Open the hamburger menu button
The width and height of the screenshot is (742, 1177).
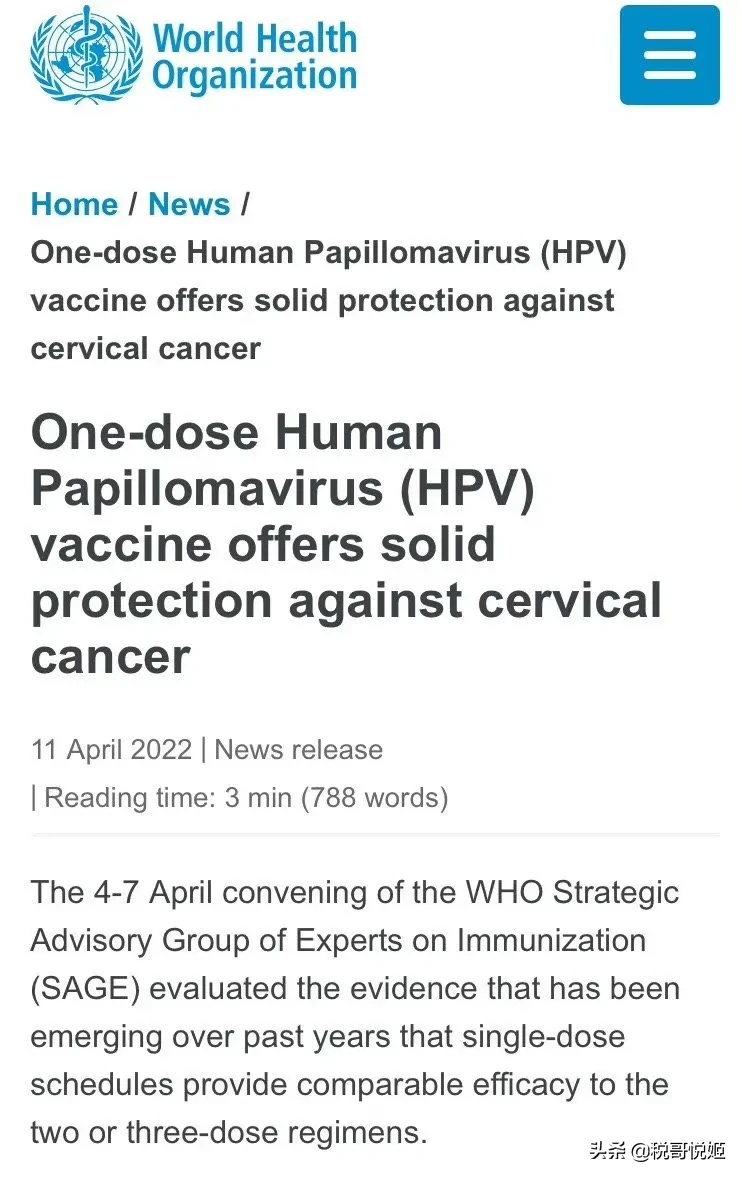point(669,55)
